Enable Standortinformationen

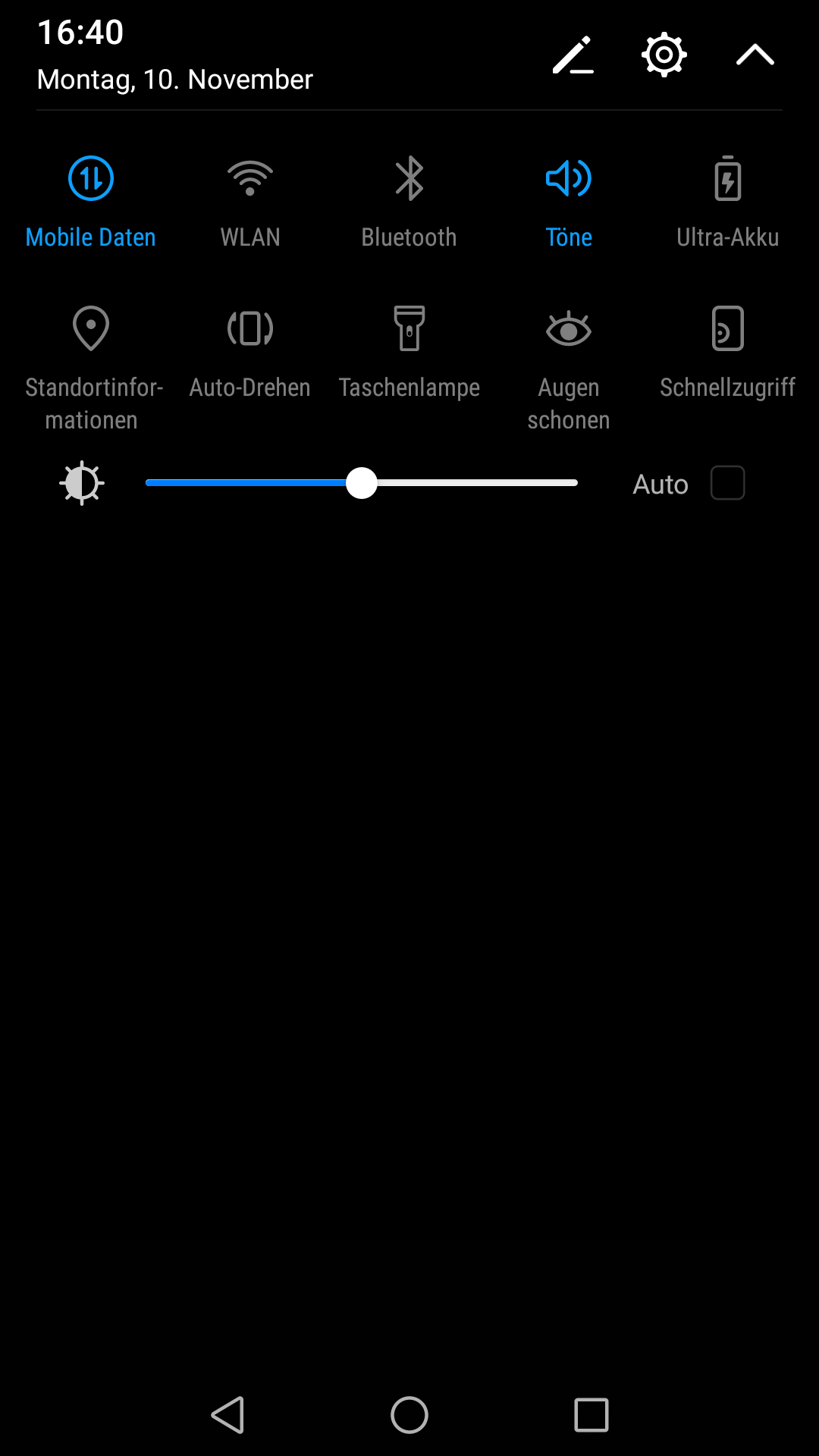[90, 350]
